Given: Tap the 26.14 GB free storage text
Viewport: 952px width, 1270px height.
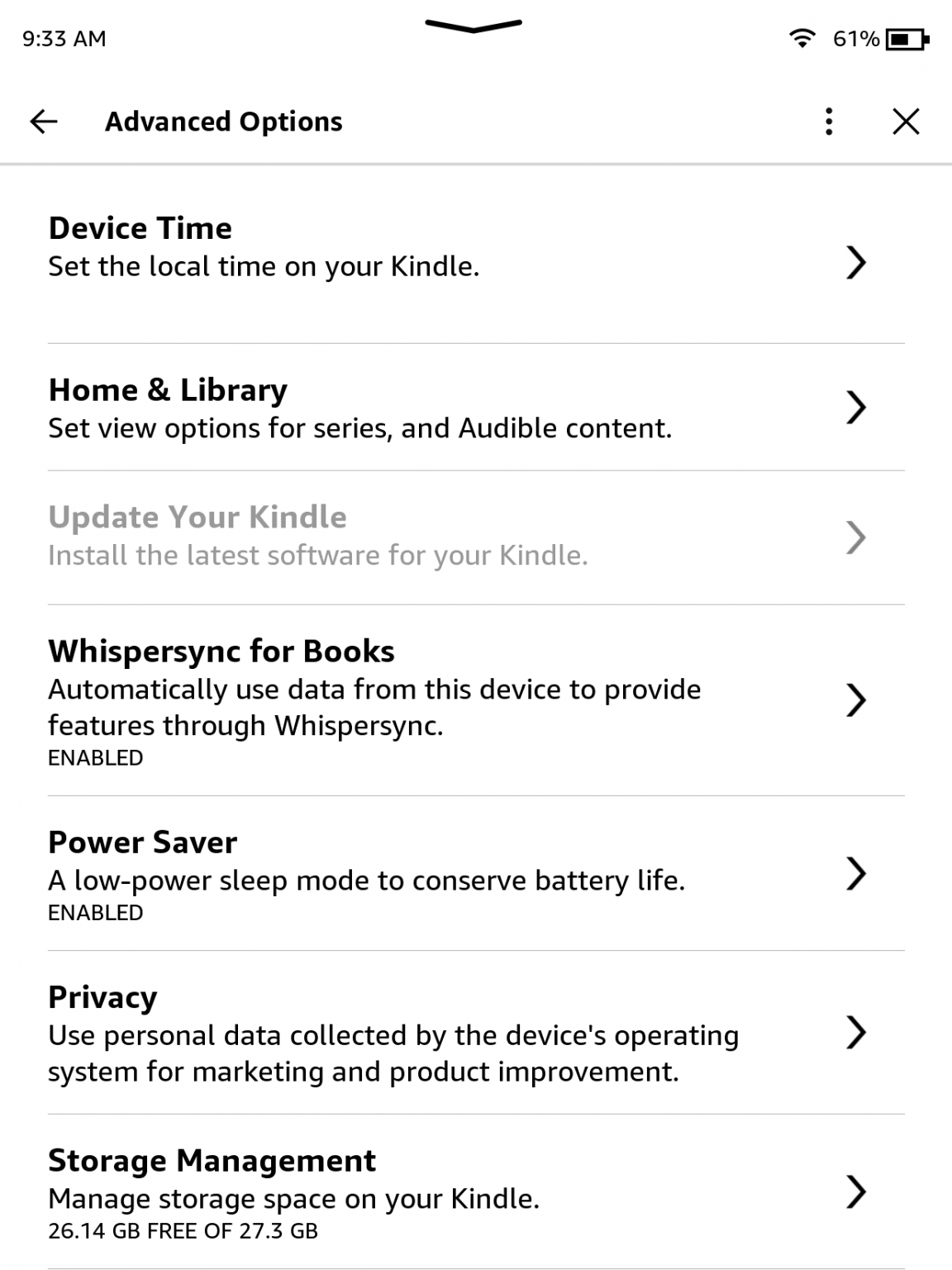Looking at the screenshot, I should (183, 1229).
